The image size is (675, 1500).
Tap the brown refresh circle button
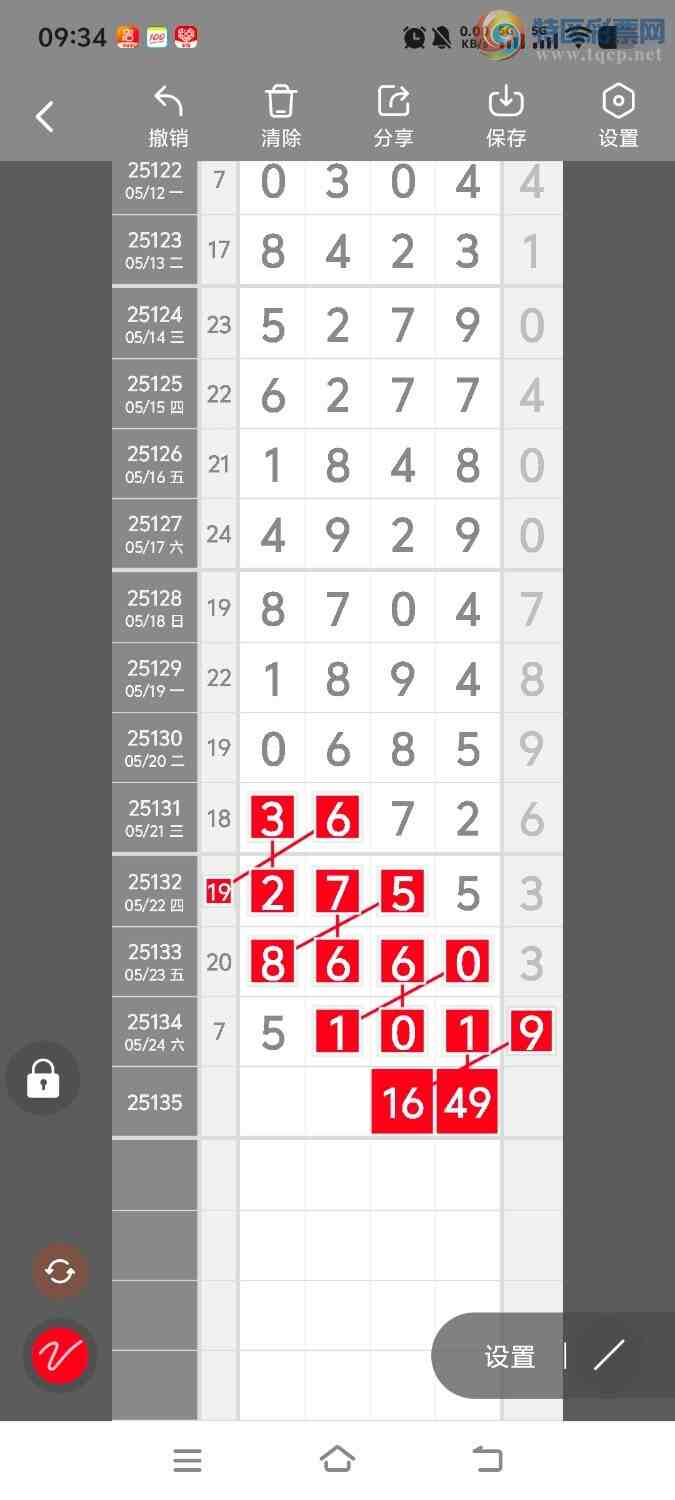tap(60, 1271)
